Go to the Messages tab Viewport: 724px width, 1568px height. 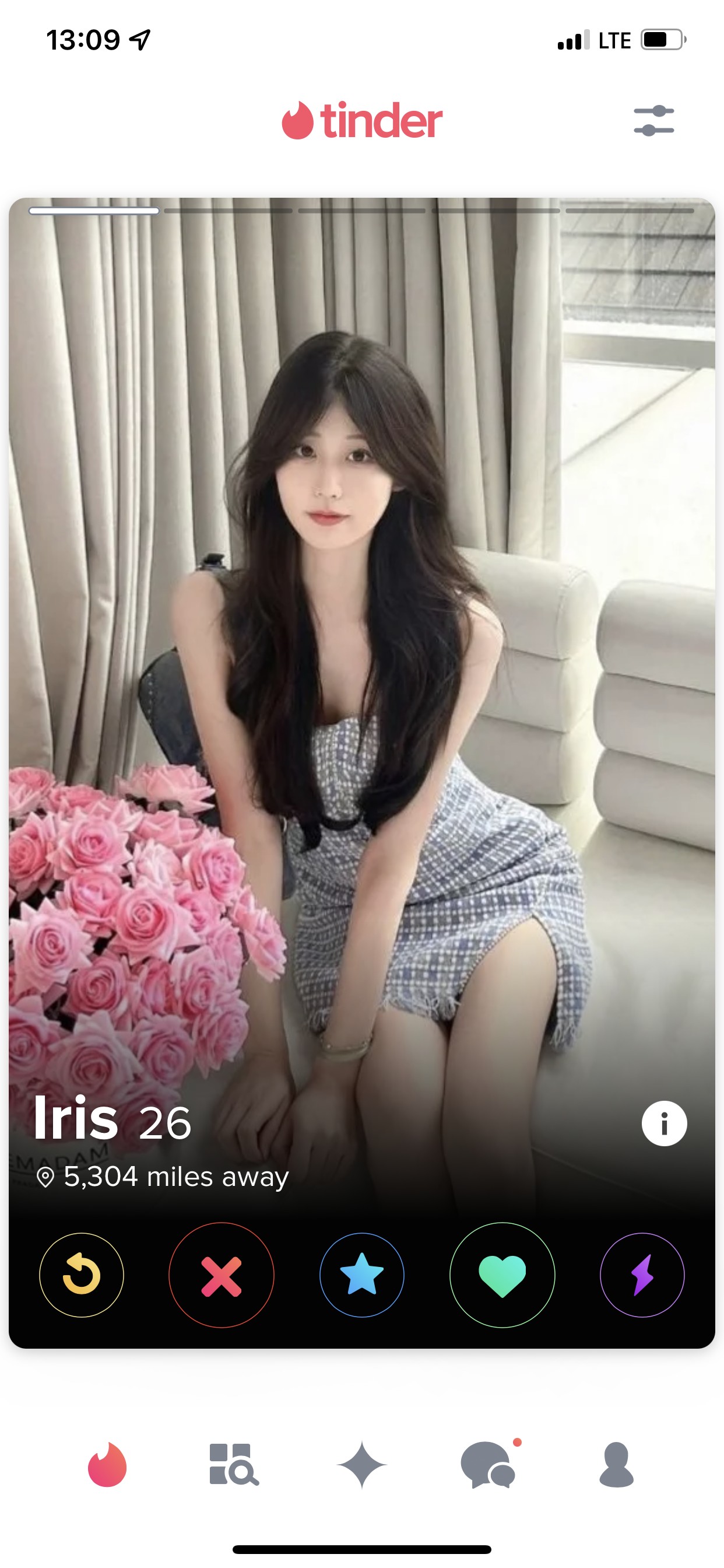point(488,1465)
